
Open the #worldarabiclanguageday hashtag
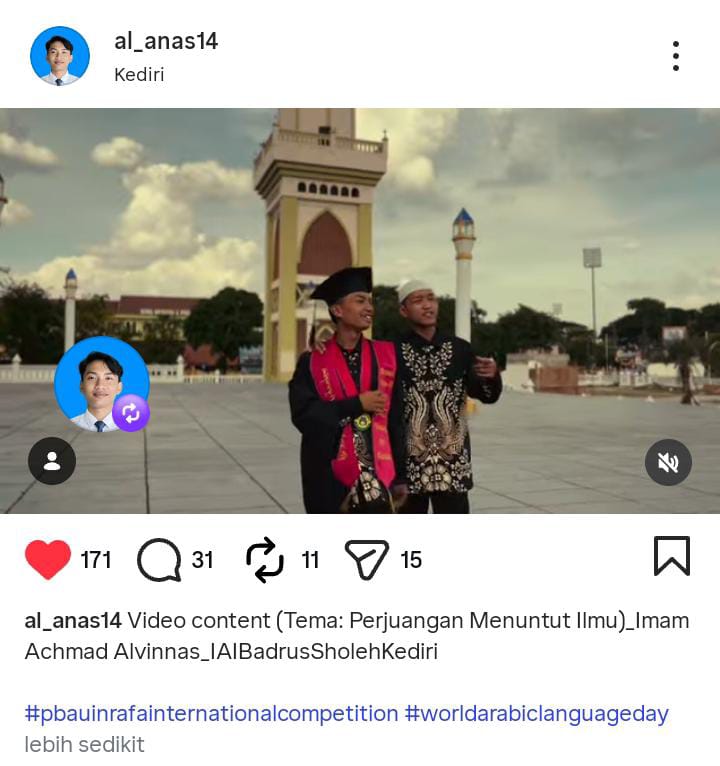click(x=536, y=713)
